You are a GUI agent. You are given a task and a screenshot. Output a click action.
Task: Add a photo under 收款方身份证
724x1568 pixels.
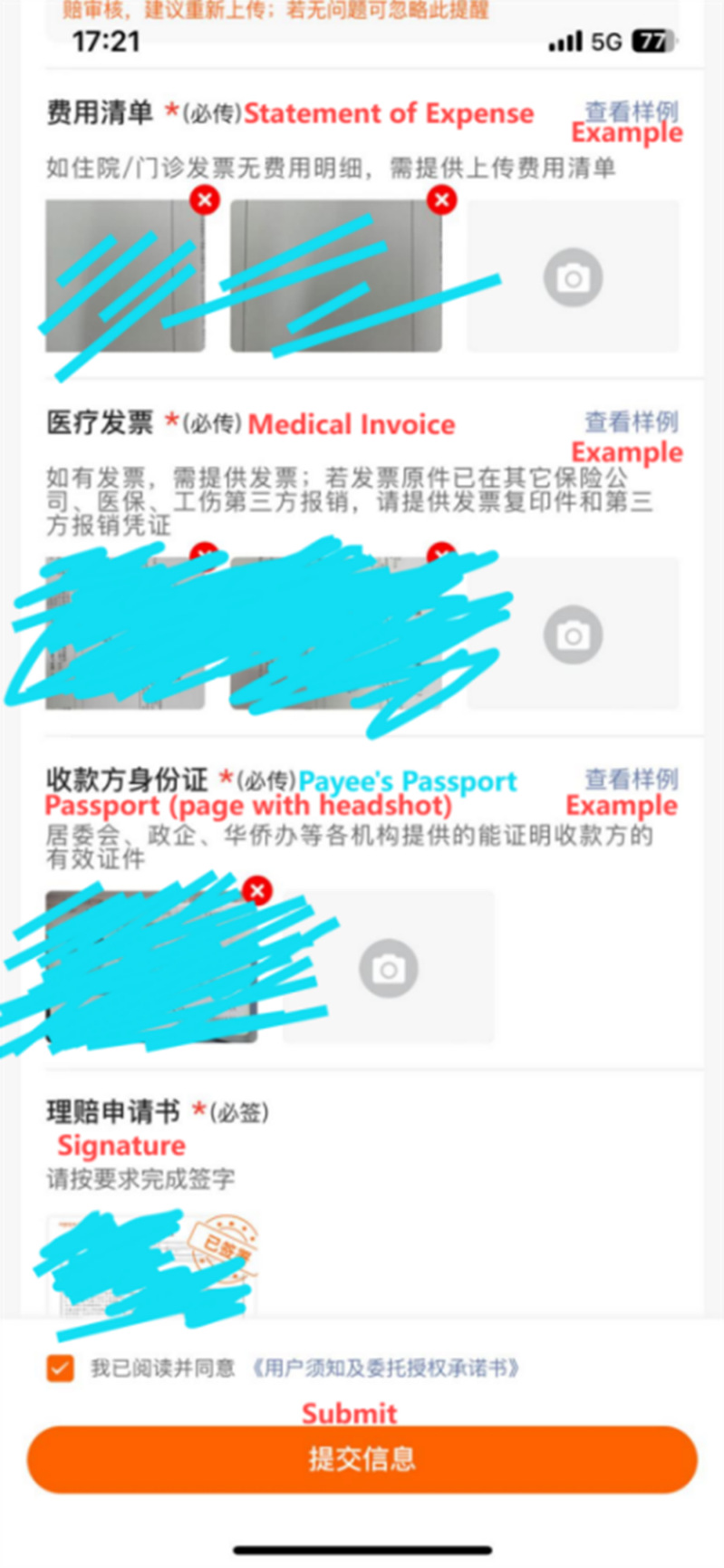(388, 968)
